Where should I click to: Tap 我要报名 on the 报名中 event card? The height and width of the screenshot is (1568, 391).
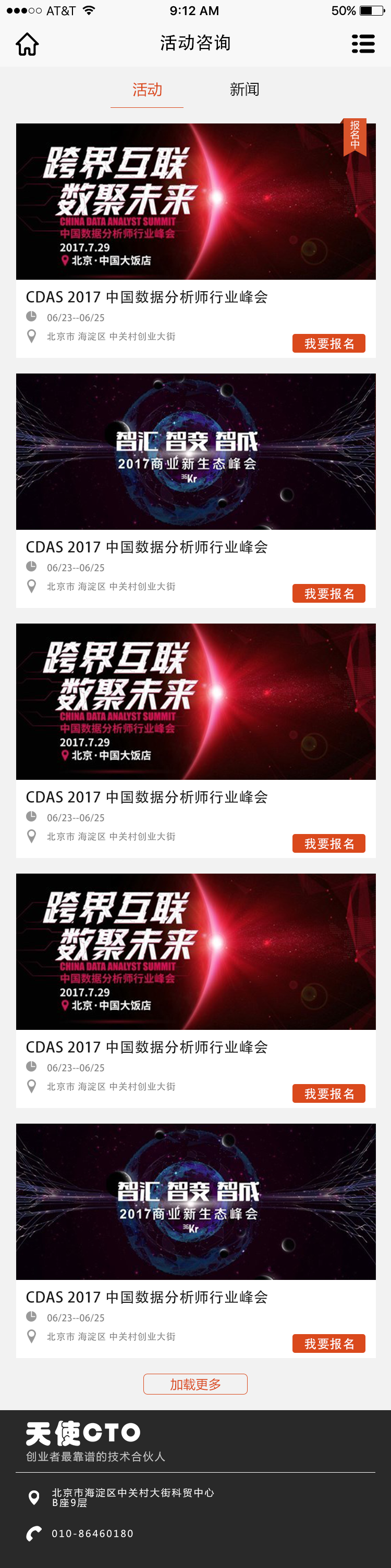click(328, 343)
